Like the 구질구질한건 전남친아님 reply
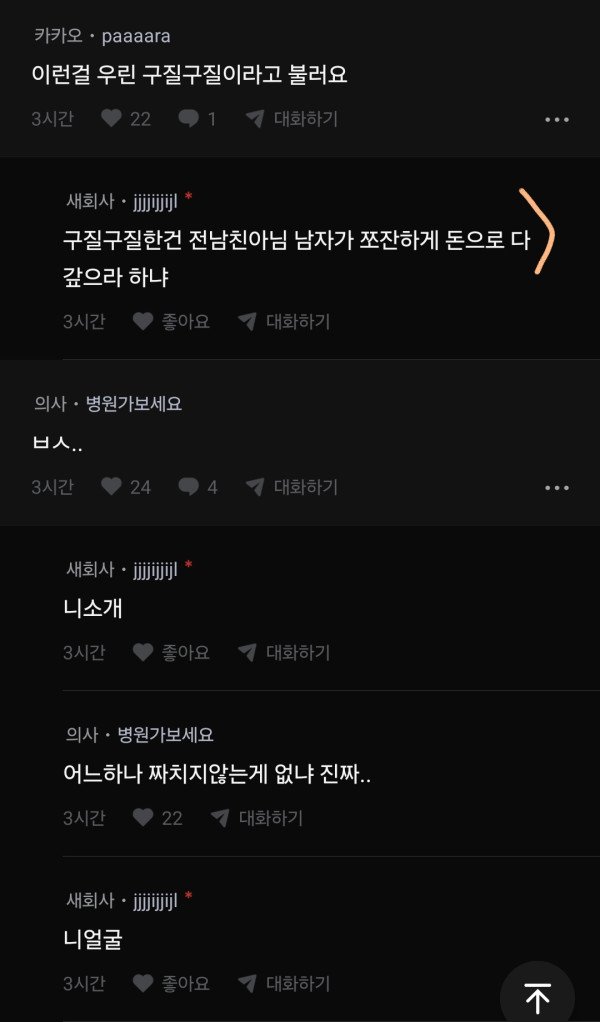Viewport: 600px width, 1022px height. tap(171, 321)
